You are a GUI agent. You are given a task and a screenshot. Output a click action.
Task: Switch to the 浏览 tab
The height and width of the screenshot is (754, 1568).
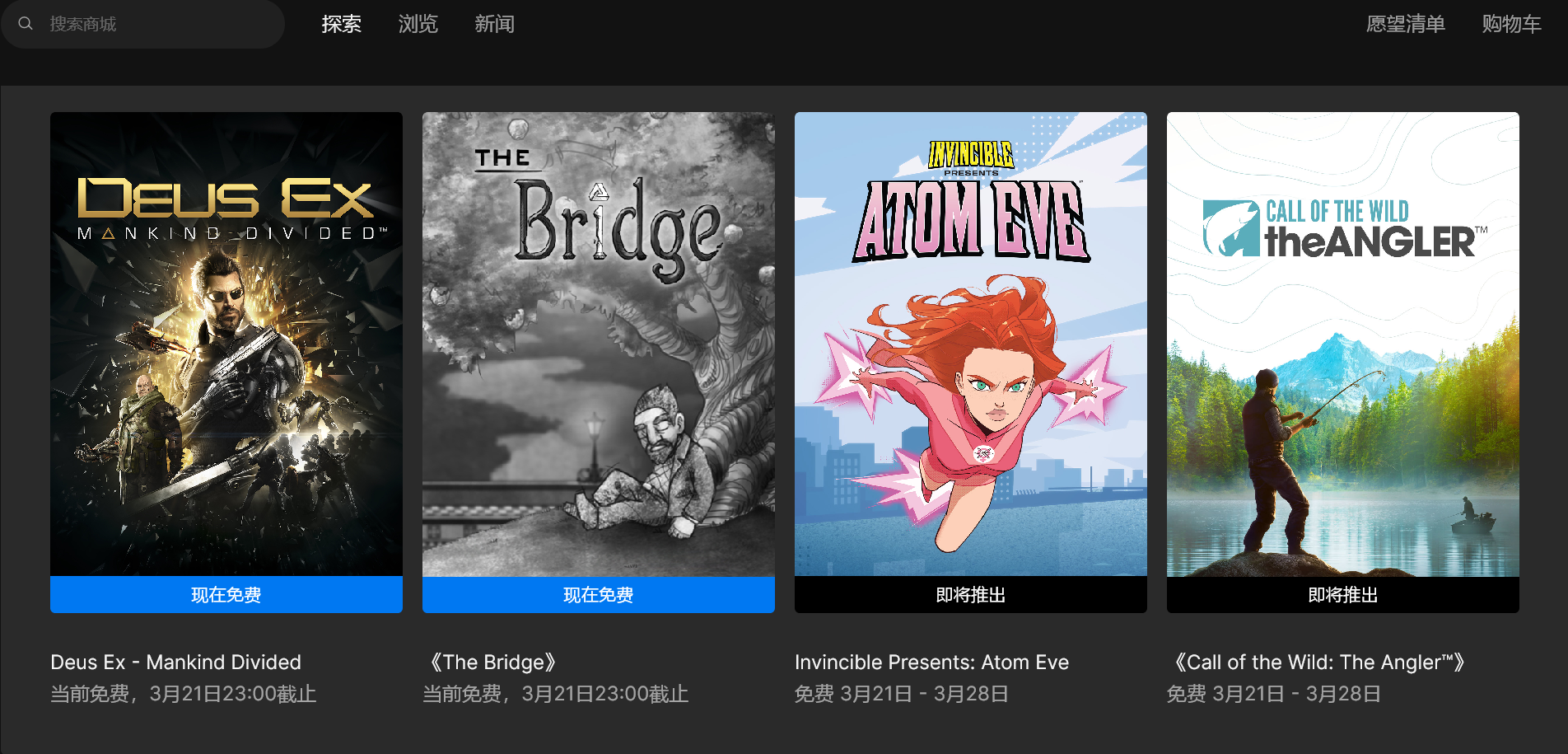click(418, 24)
